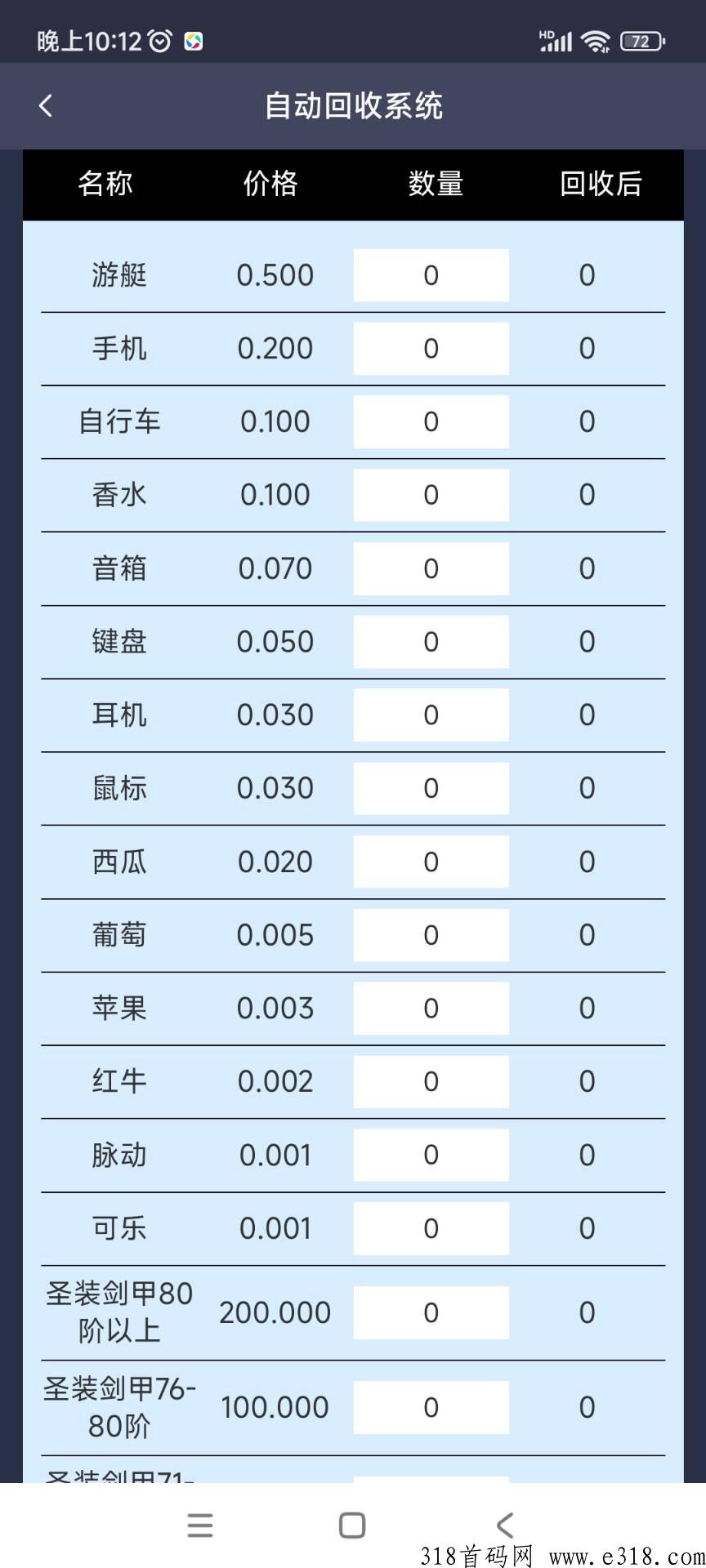Open recent apps from the navigation bar
This screenshot has width=706, height=1568.
click(x=200, y=1525)
